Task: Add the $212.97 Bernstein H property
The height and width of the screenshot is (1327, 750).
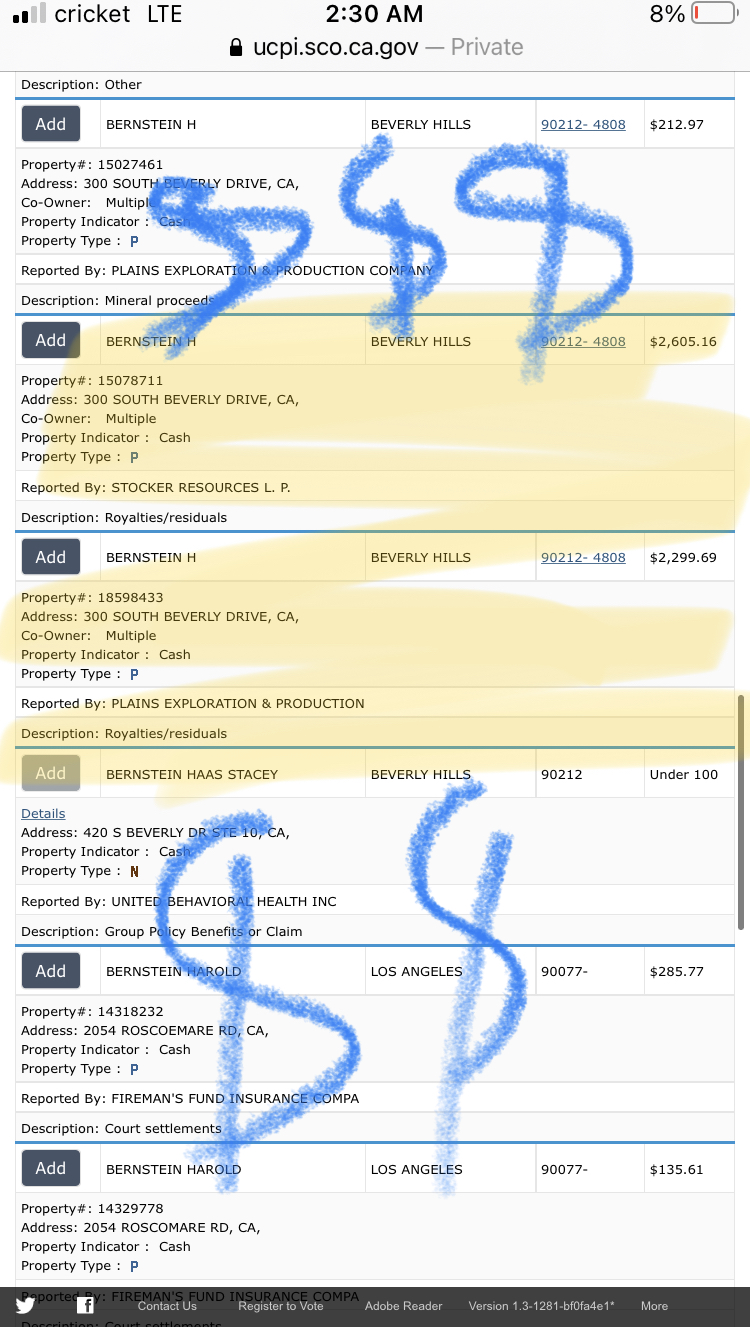Action: pyautogui.click(x=51, y=124)
